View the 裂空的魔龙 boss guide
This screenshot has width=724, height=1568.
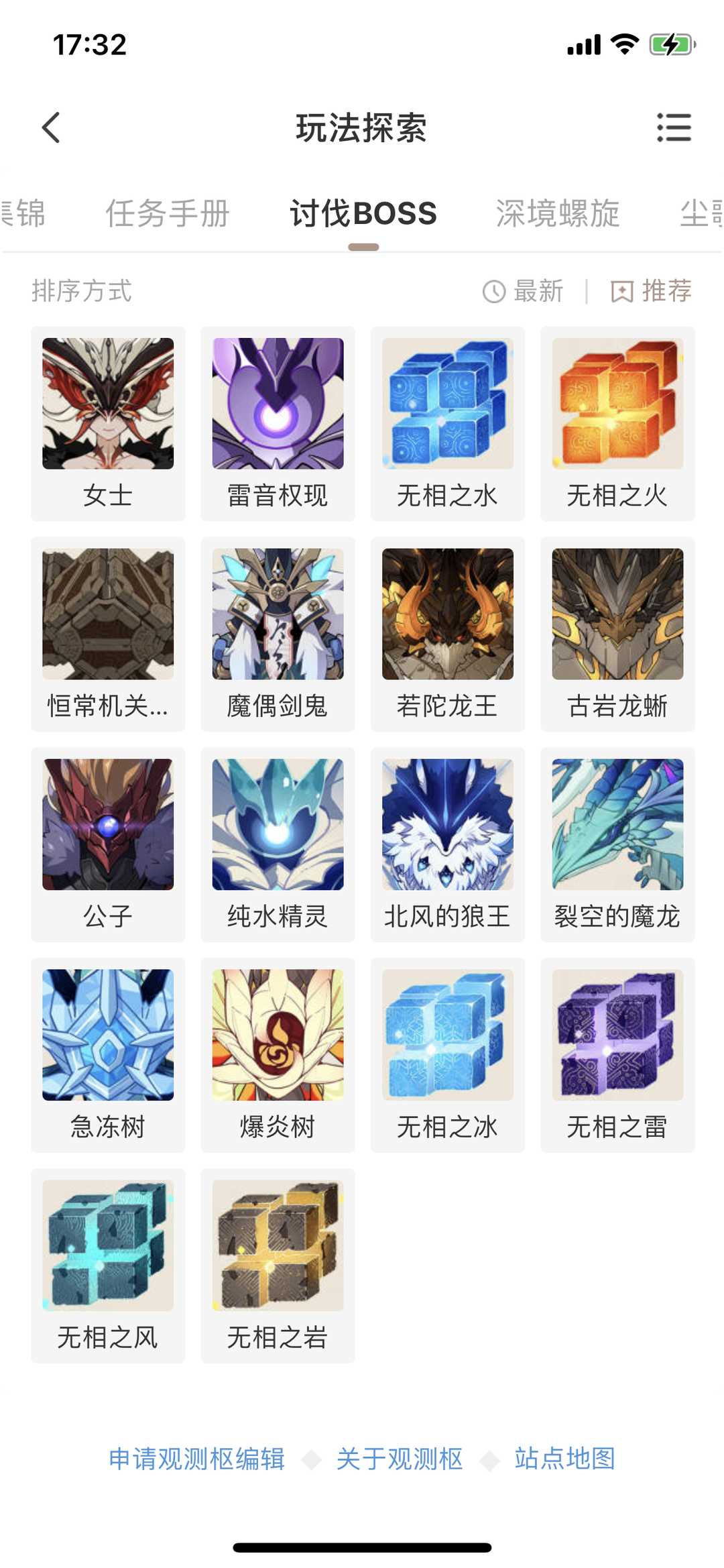click(x=617, y=844)
